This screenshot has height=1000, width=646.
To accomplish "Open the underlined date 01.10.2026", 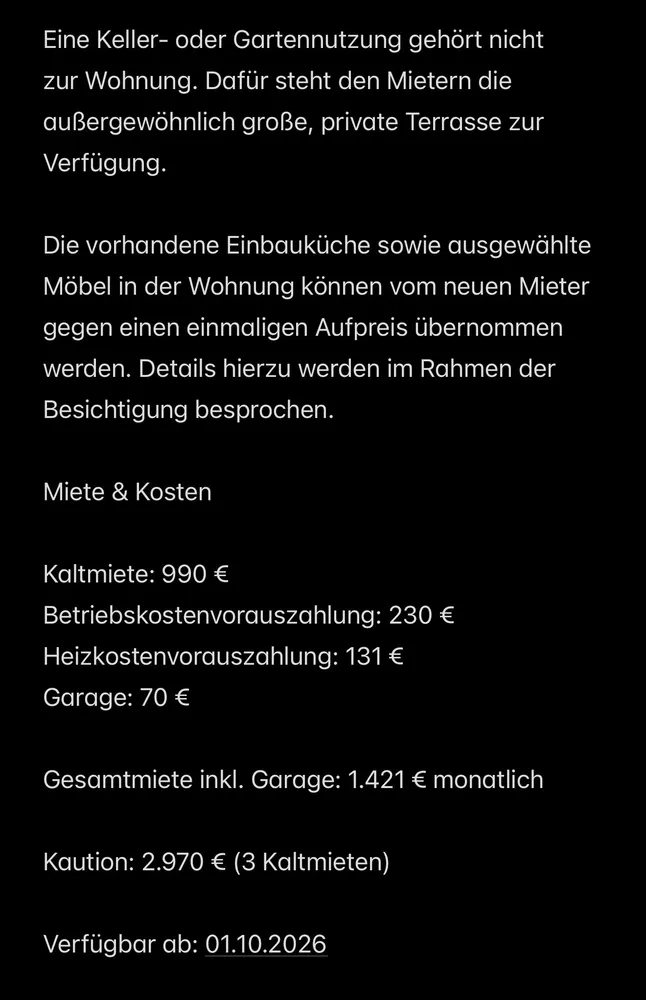I will click(x=266, y=944).
